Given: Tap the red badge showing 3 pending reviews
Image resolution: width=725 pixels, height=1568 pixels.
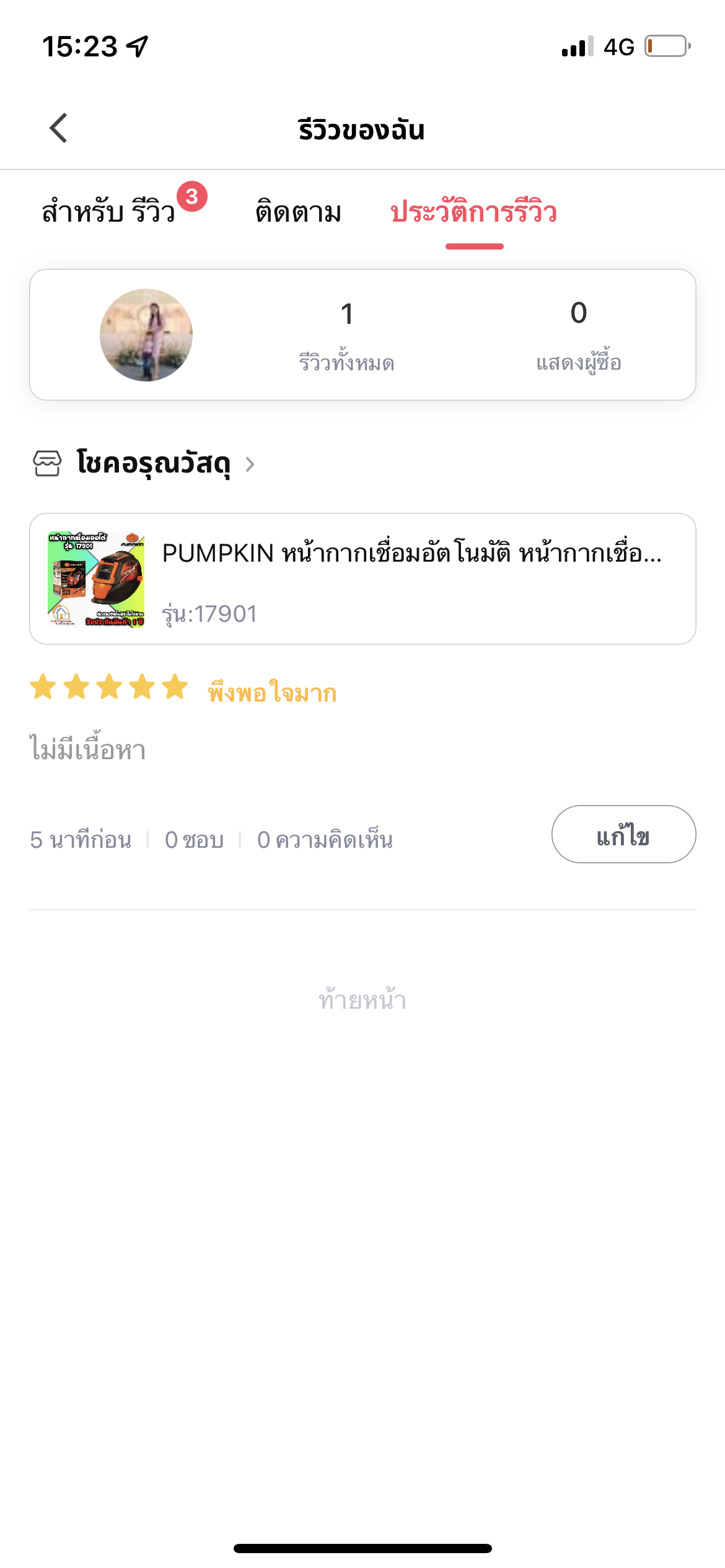Looking at the screenshot, I should [193, 195].
